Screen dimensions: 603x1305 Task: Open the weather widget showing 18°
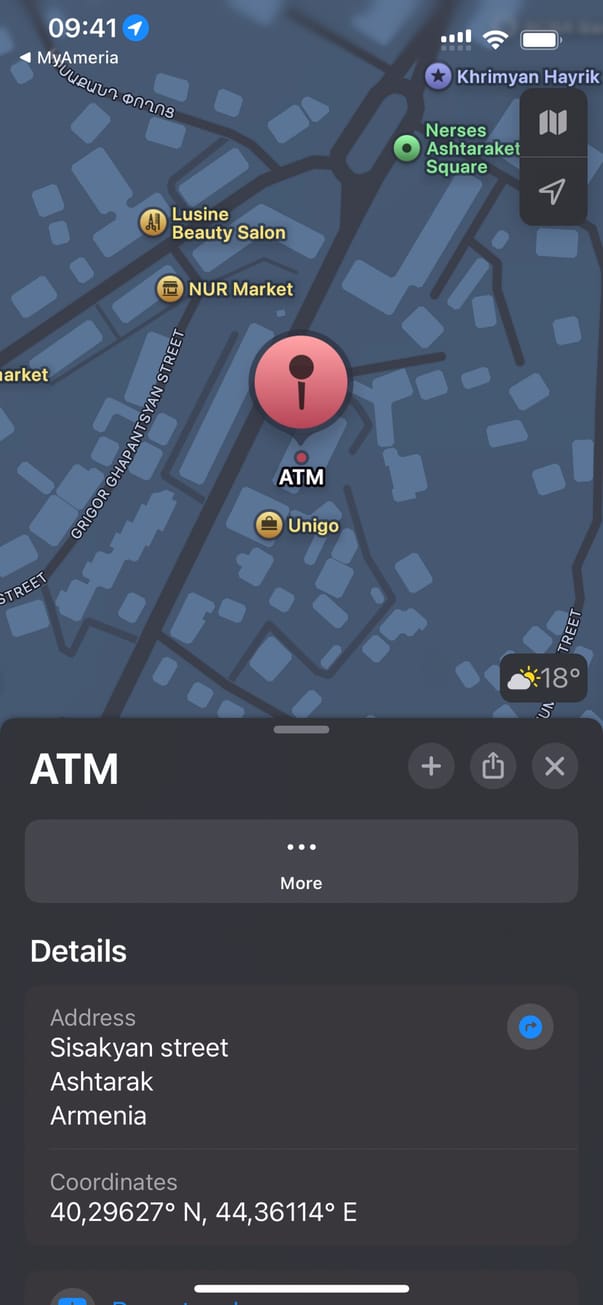pos(543,679)
